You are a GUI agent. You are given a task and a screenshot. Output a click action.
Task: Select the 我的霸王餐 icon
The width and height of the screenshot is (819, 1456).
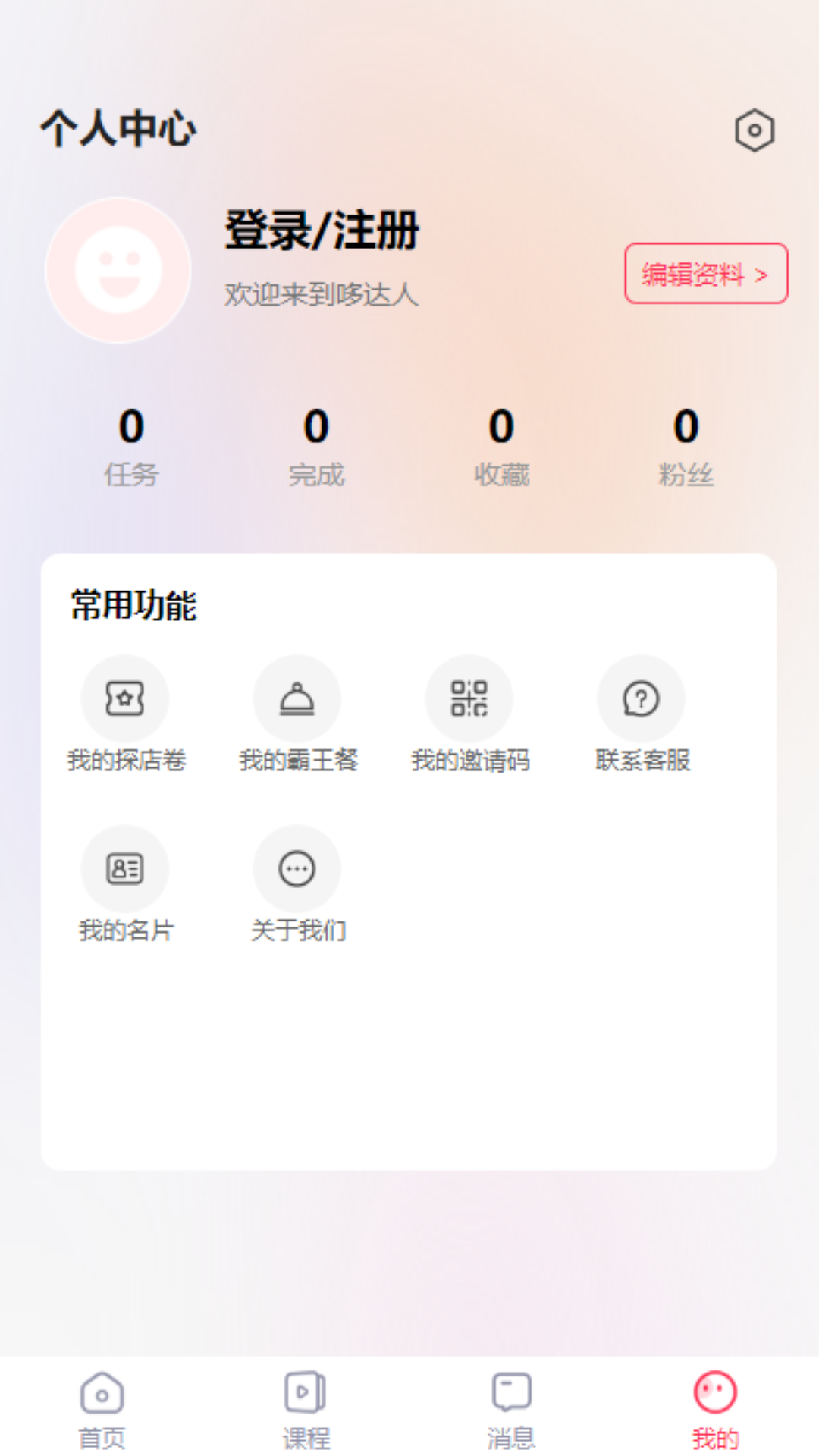tap(297, 698)
